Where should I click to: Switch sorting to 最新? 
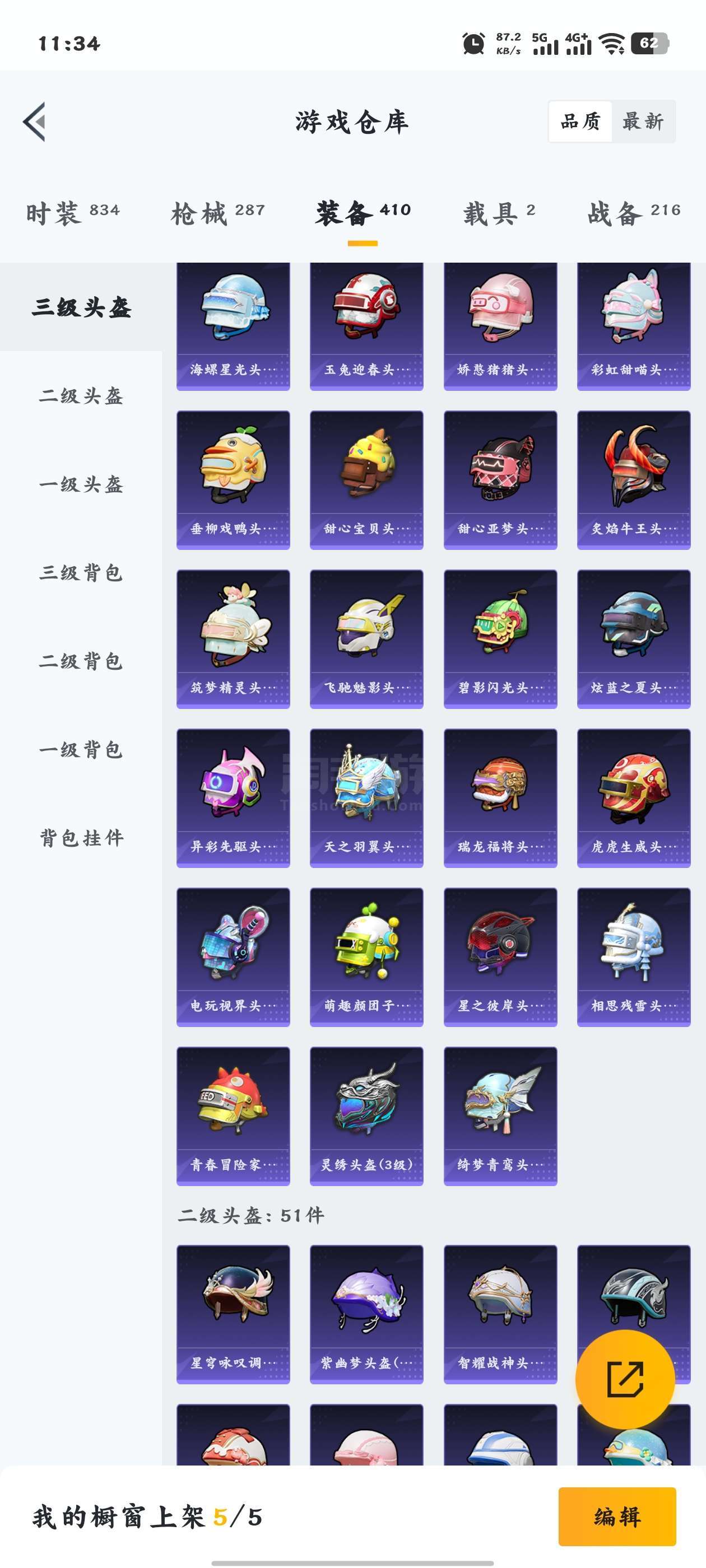tap(643, 122)
